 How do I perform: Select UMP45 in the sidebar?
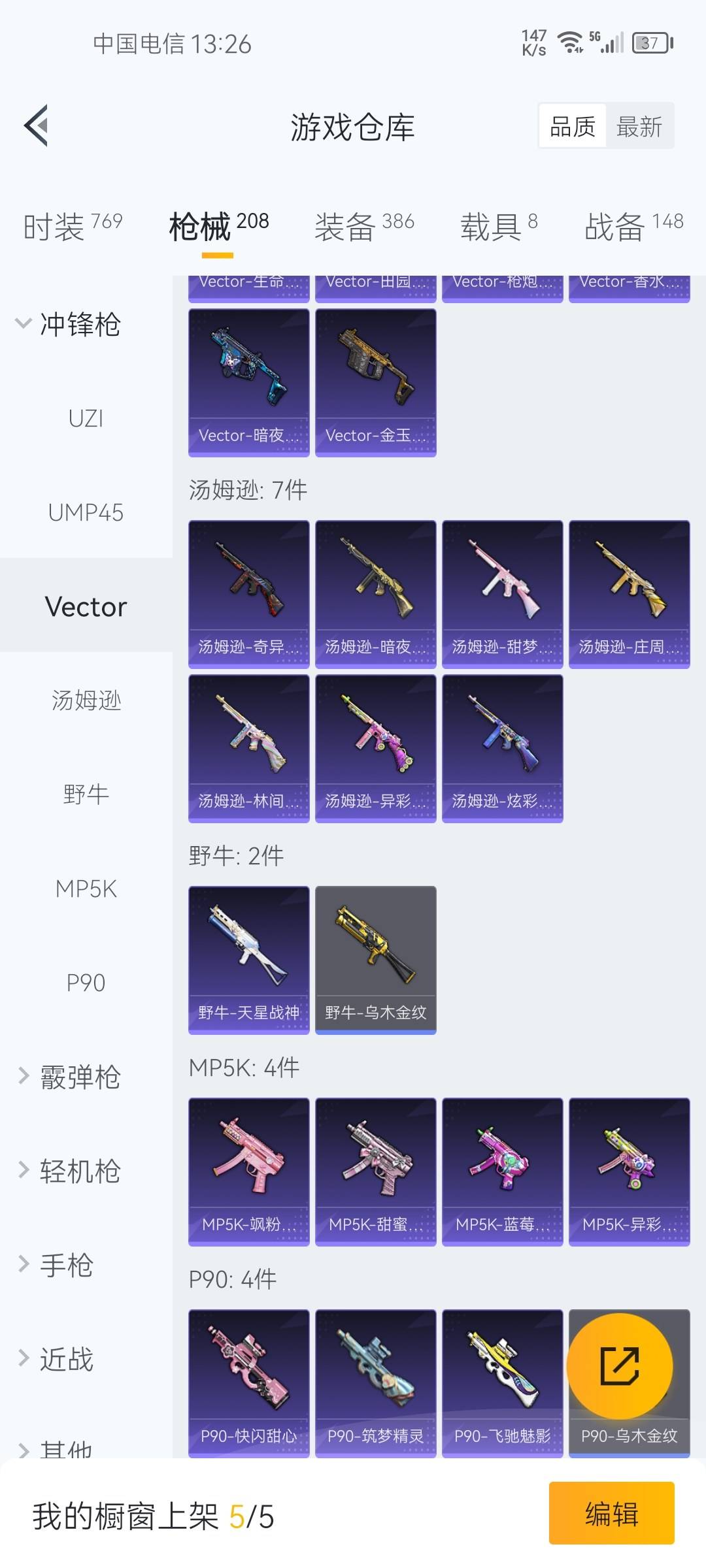coord(86,512)
